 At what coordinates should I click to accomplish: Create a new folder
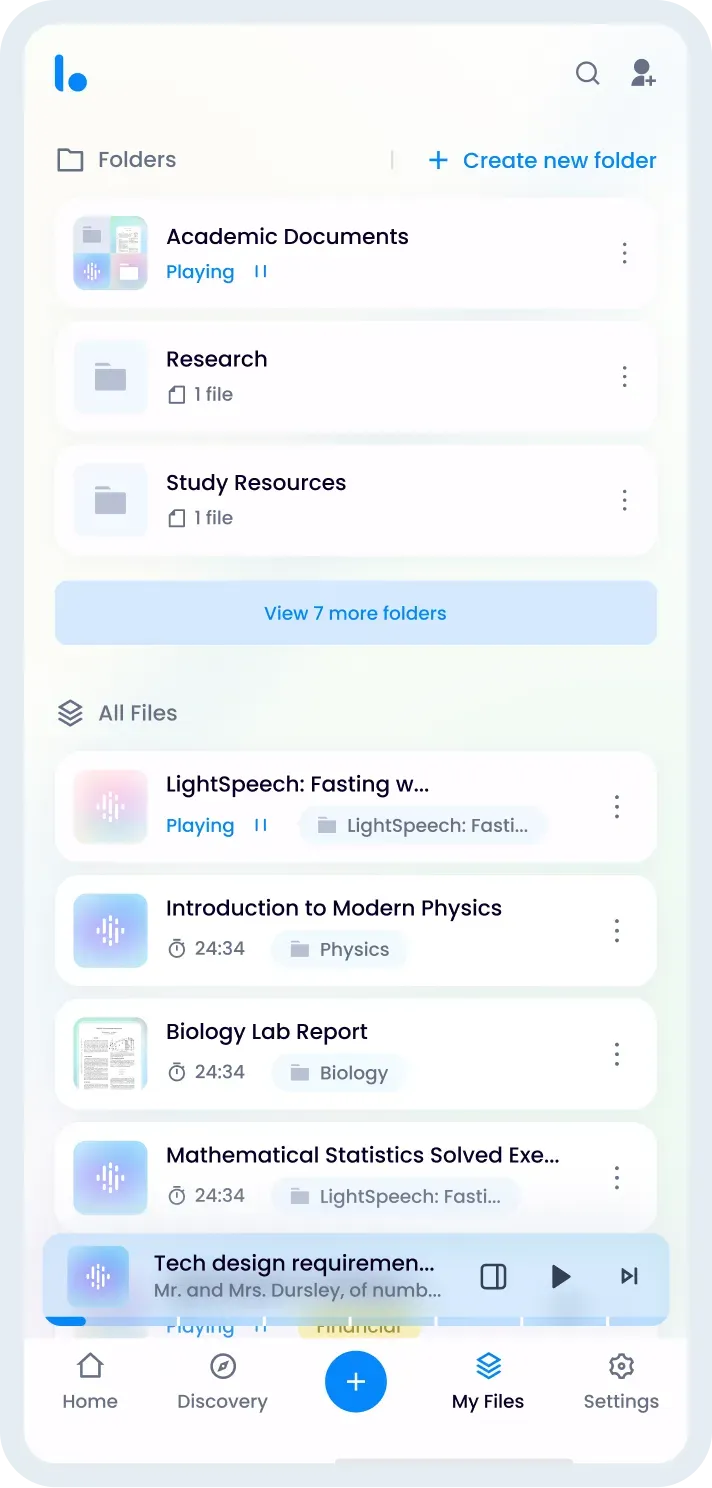pyautogui.click(x=542, y=160)
